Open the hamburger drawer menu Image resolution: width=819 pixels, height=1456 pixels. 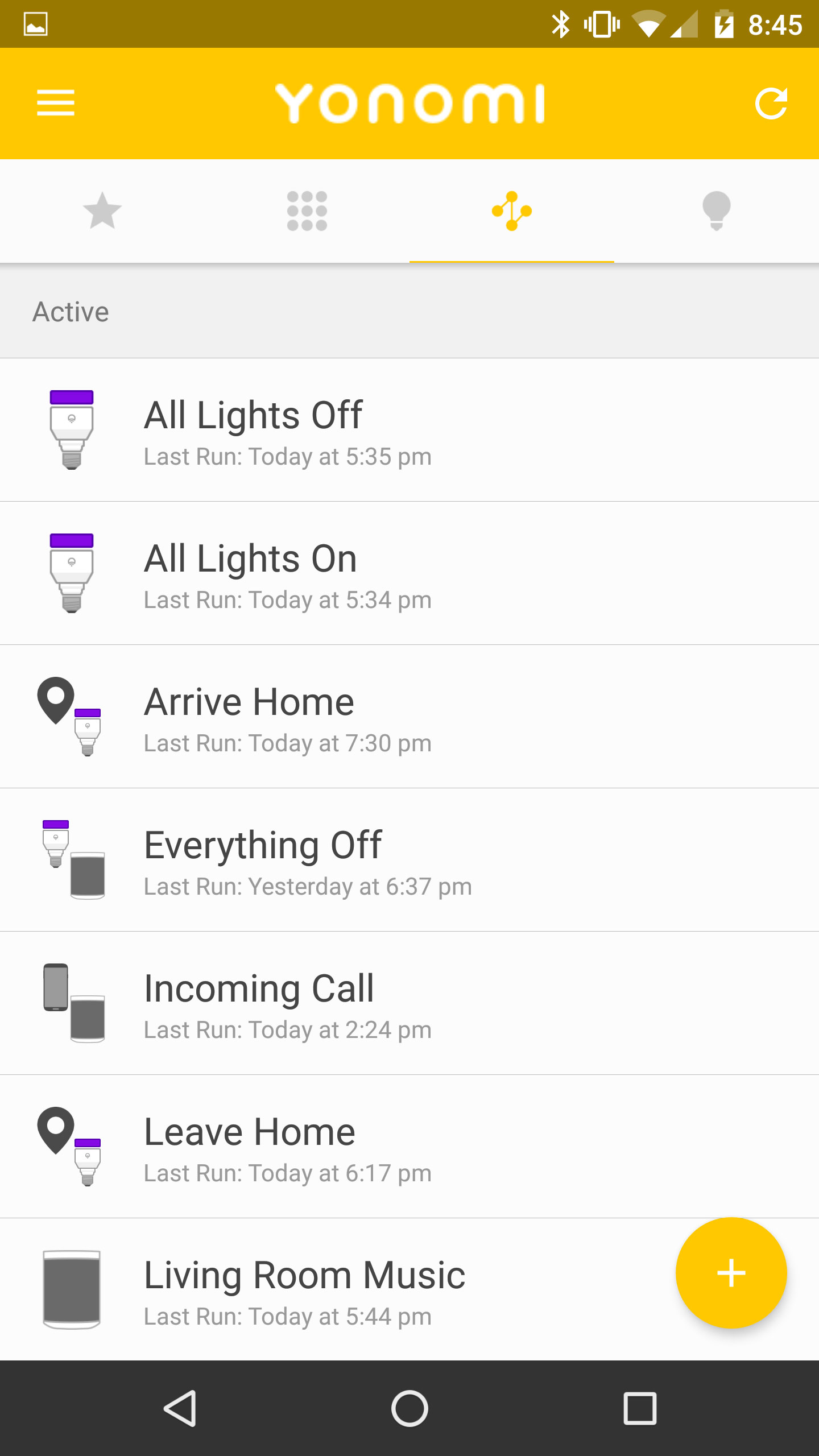coord(56,103)
